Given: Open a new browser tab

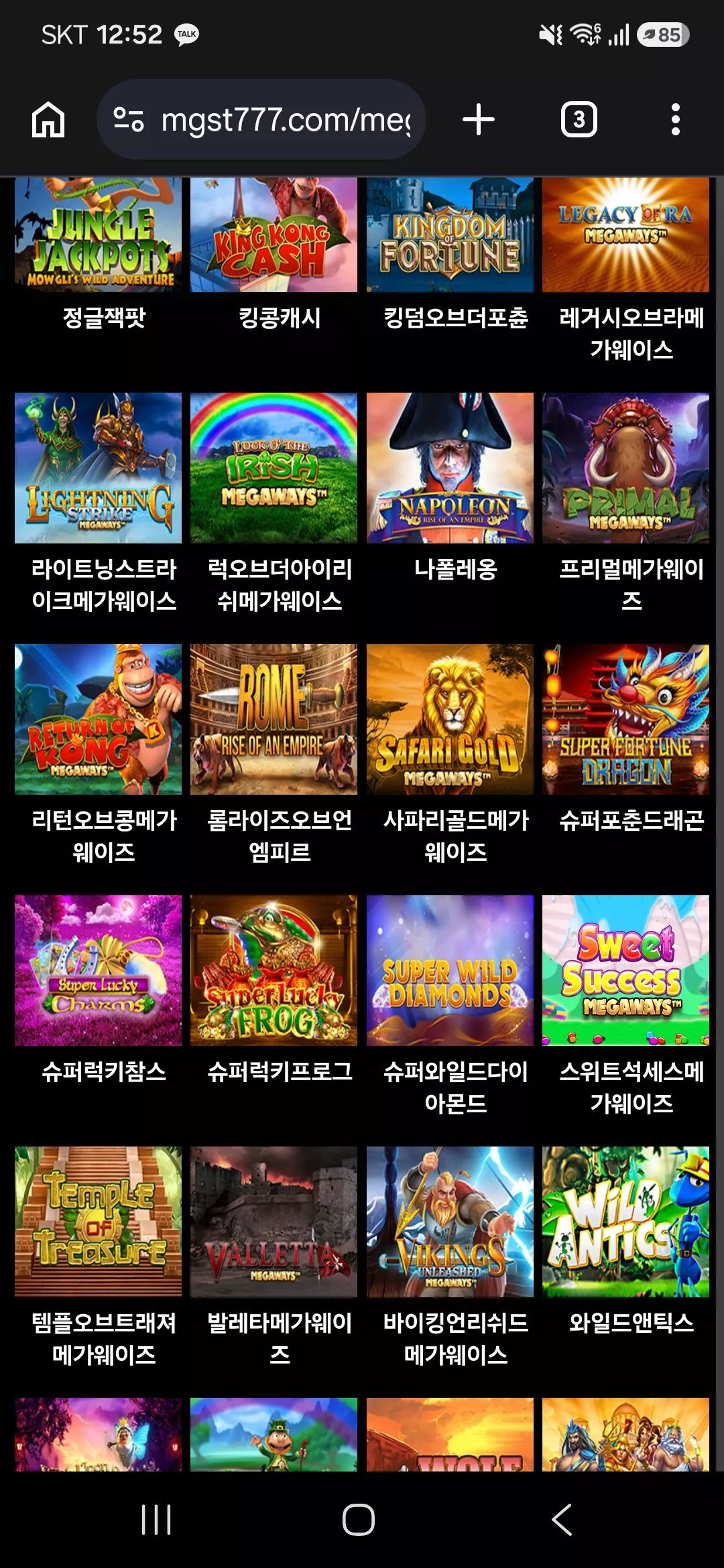Looking at the screenshot, I should coord(479,120).
